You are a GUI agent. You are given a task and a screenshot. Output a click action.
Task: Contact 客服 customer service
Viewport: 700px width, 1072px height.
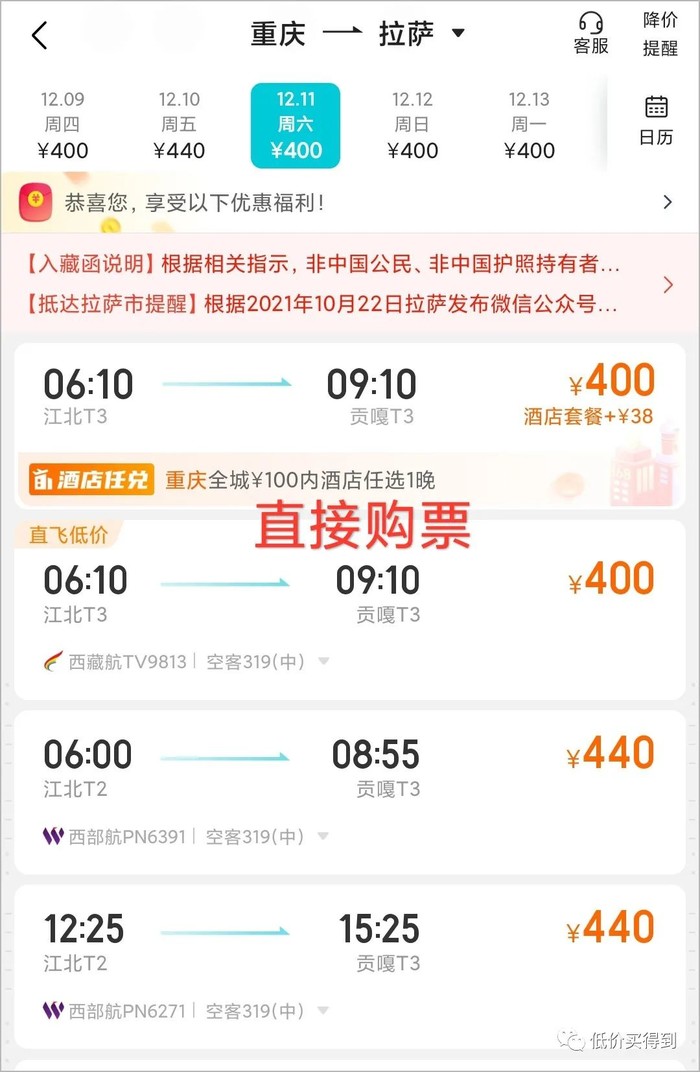click(590, 34)
